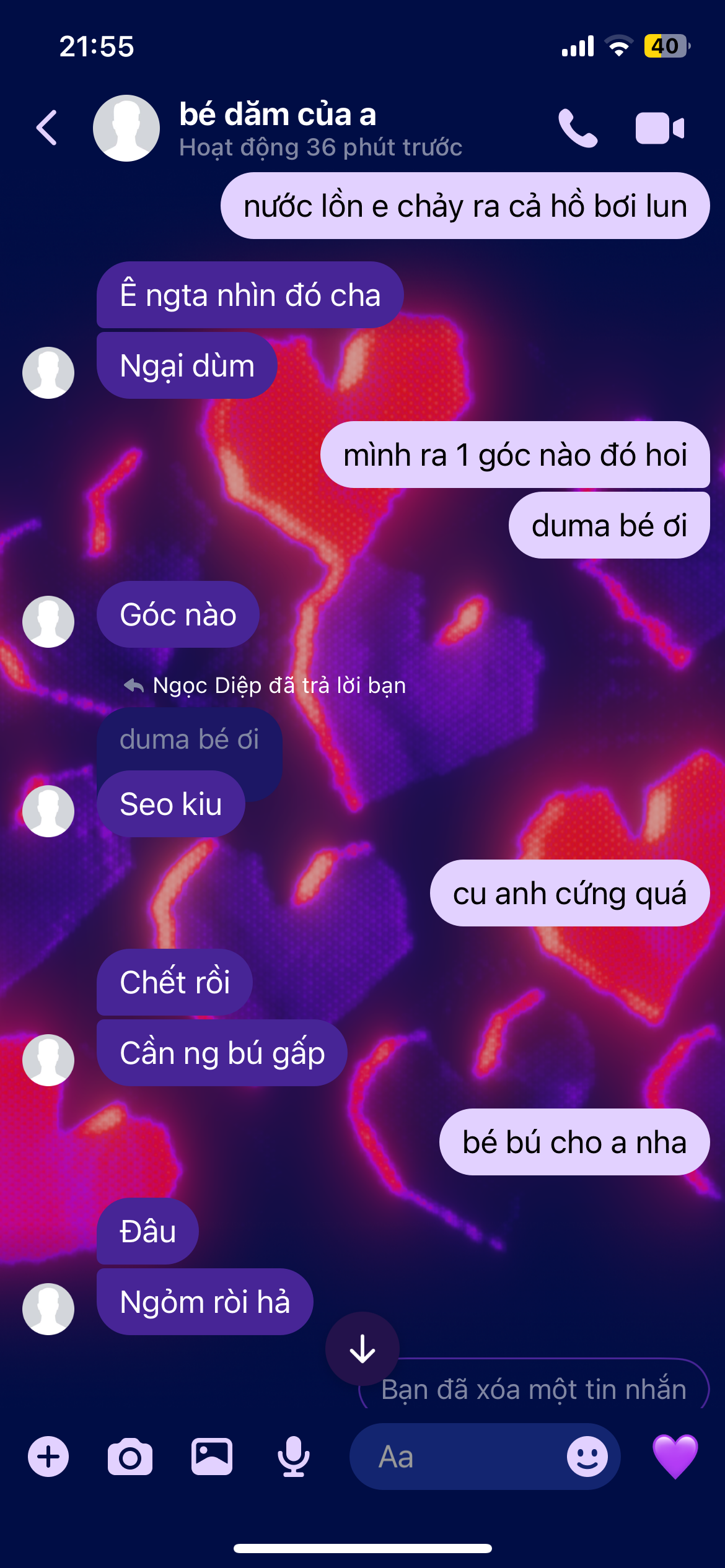The image size is (725, 1568).
Task: Focus the Aa message input field
Action: 459,1457
